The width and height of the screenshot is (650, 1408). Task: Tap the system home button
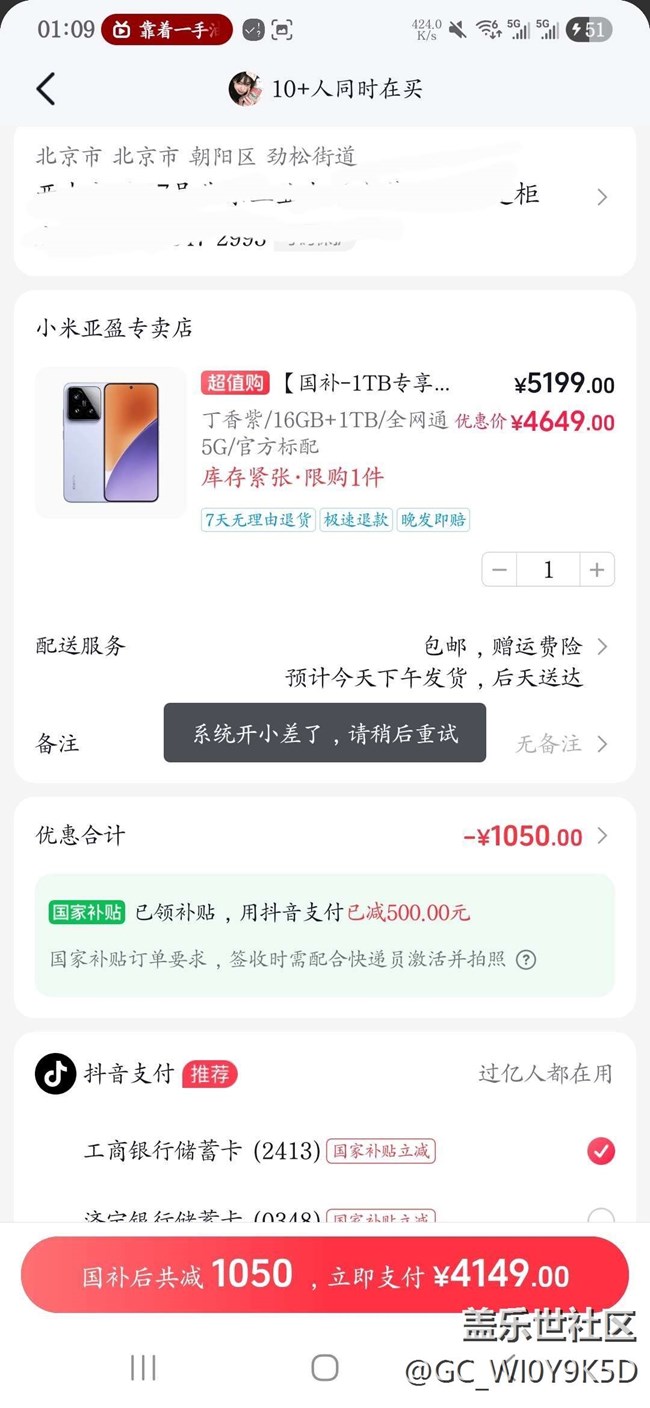point(325,1367)
